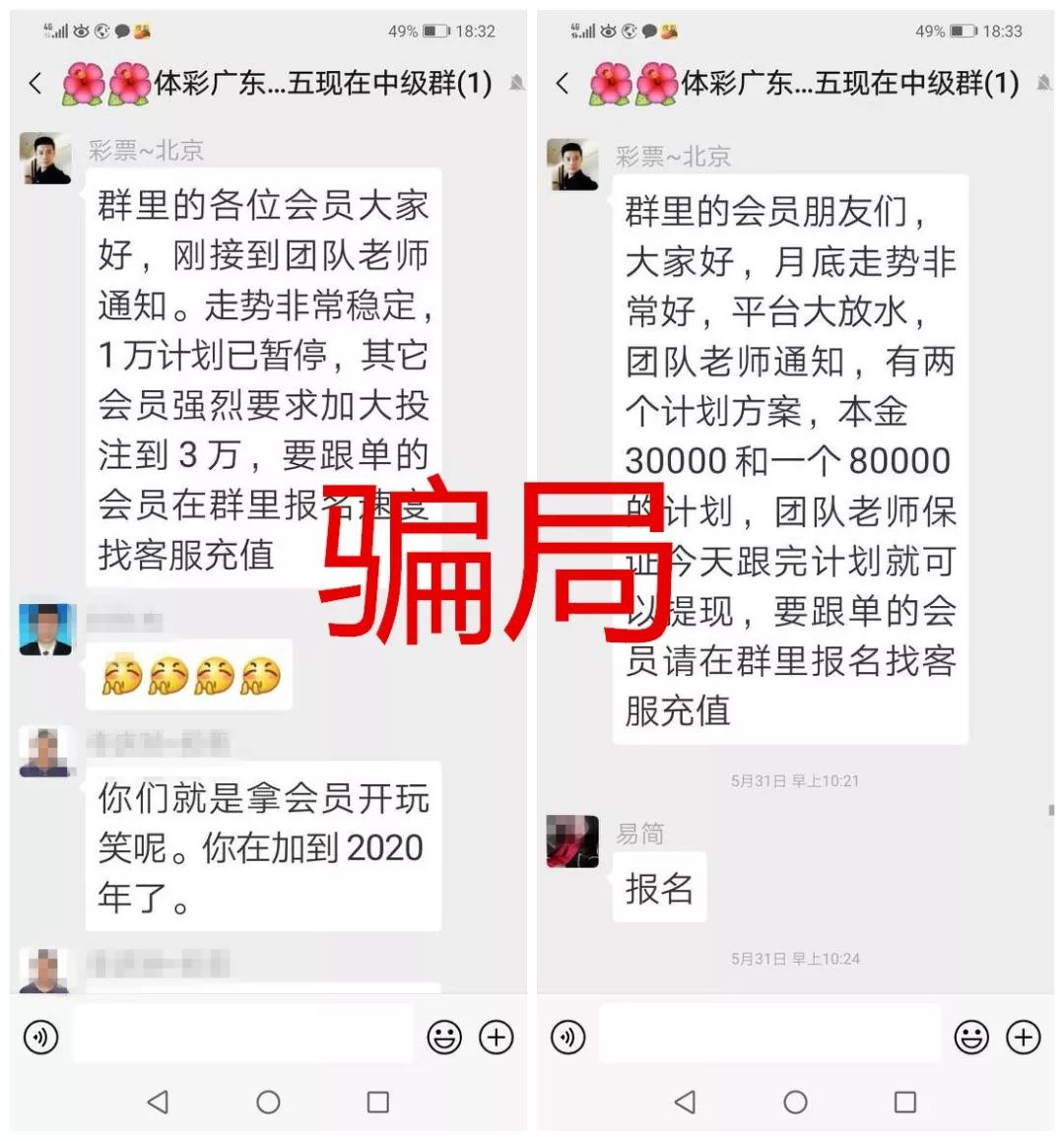Tap the plus icon beside the right input bar
1064x1141 pixels.
click(1023, 1037)
